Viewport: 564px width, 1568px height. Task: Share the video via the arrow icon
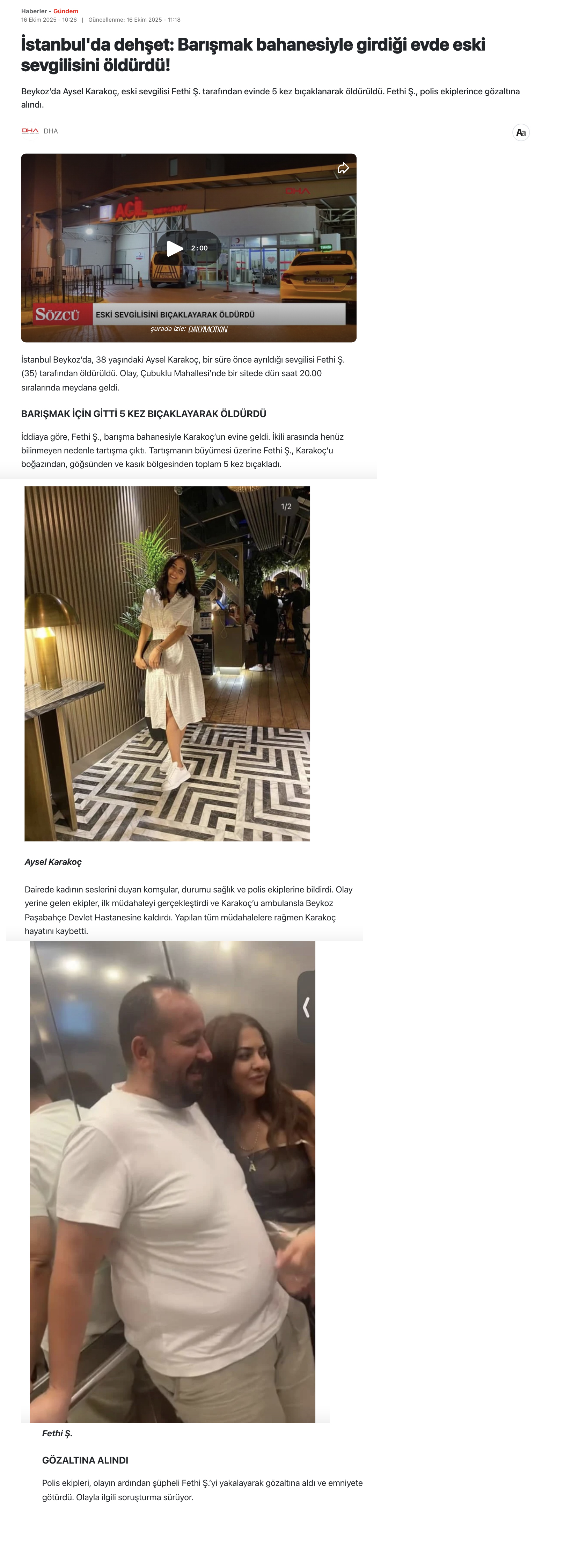pos(343,169)
